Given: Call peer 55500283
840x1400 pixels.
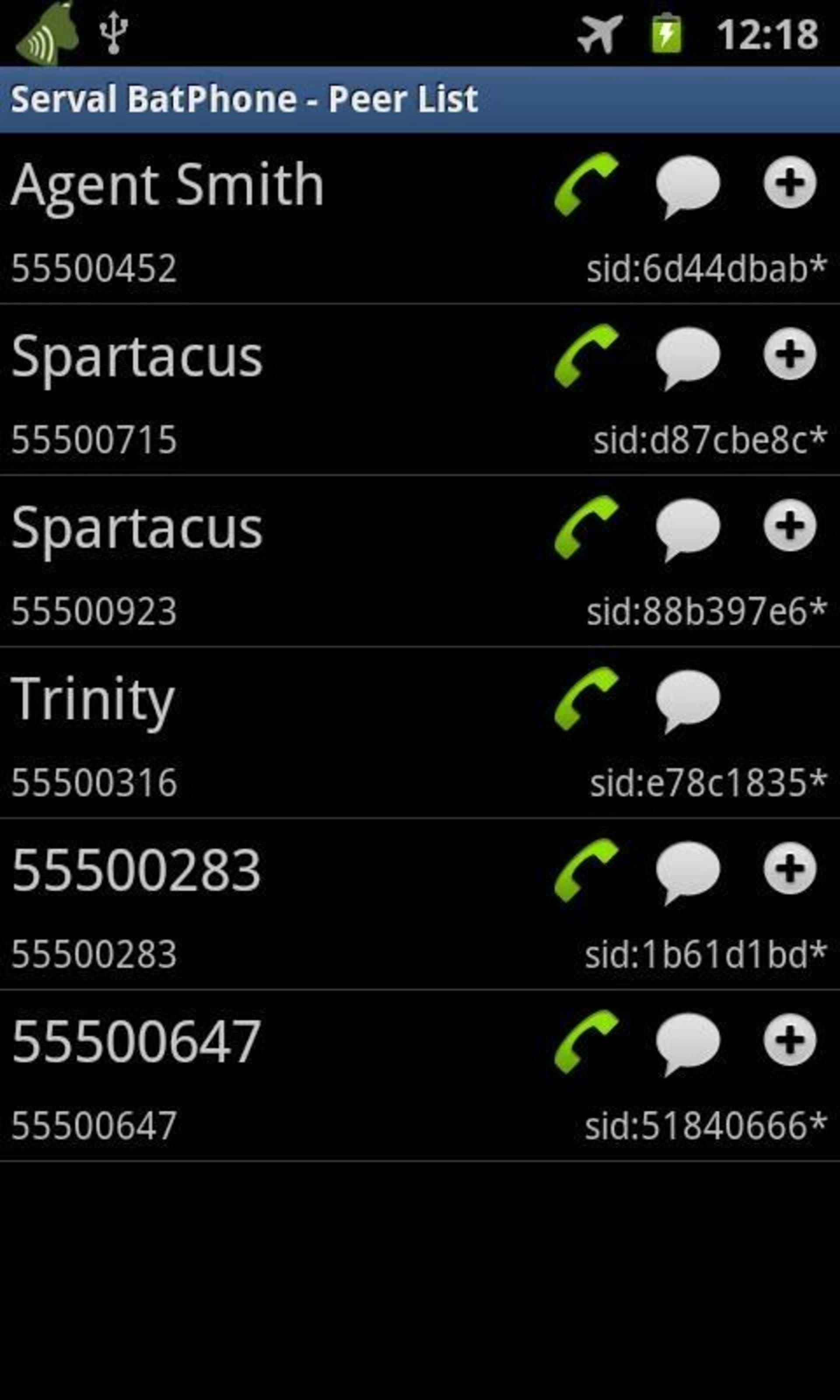Looking at the screenshot, I should [586, 870].
